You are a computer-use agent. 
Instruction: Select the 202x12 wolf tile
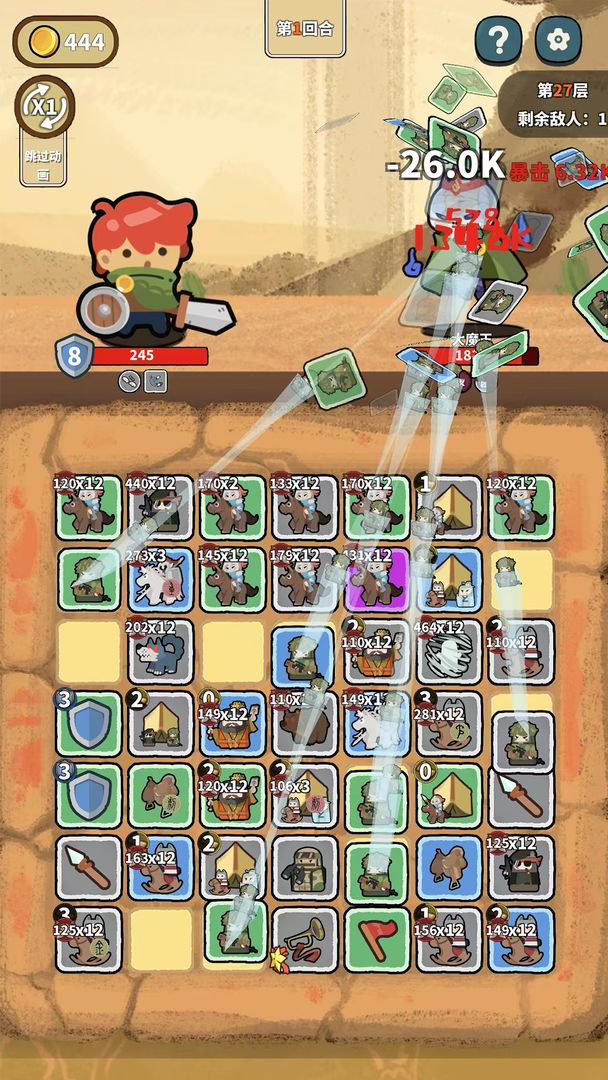(161, 652)
